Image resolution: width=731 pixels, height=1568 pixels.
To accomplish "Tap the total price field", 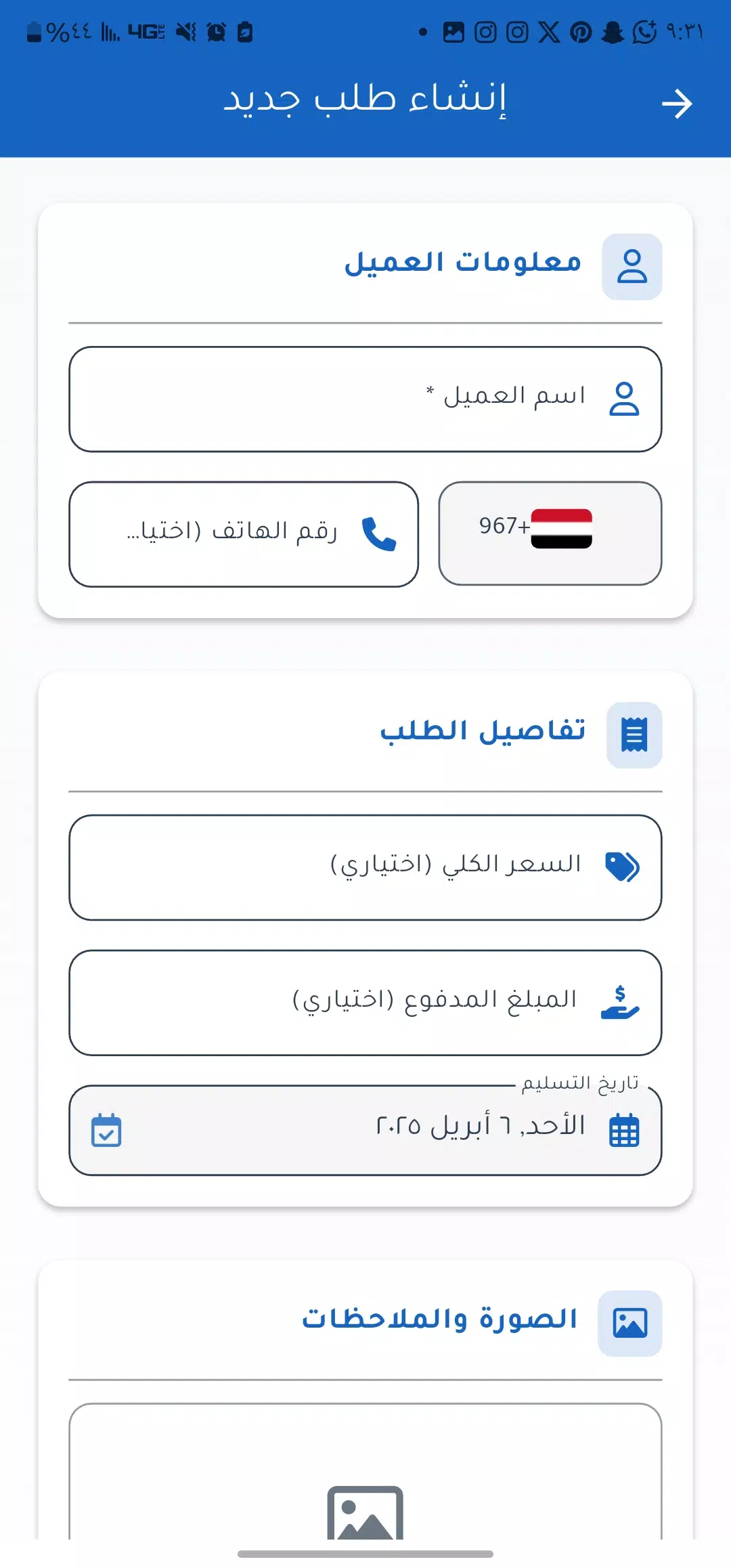I will pos(365,867).
